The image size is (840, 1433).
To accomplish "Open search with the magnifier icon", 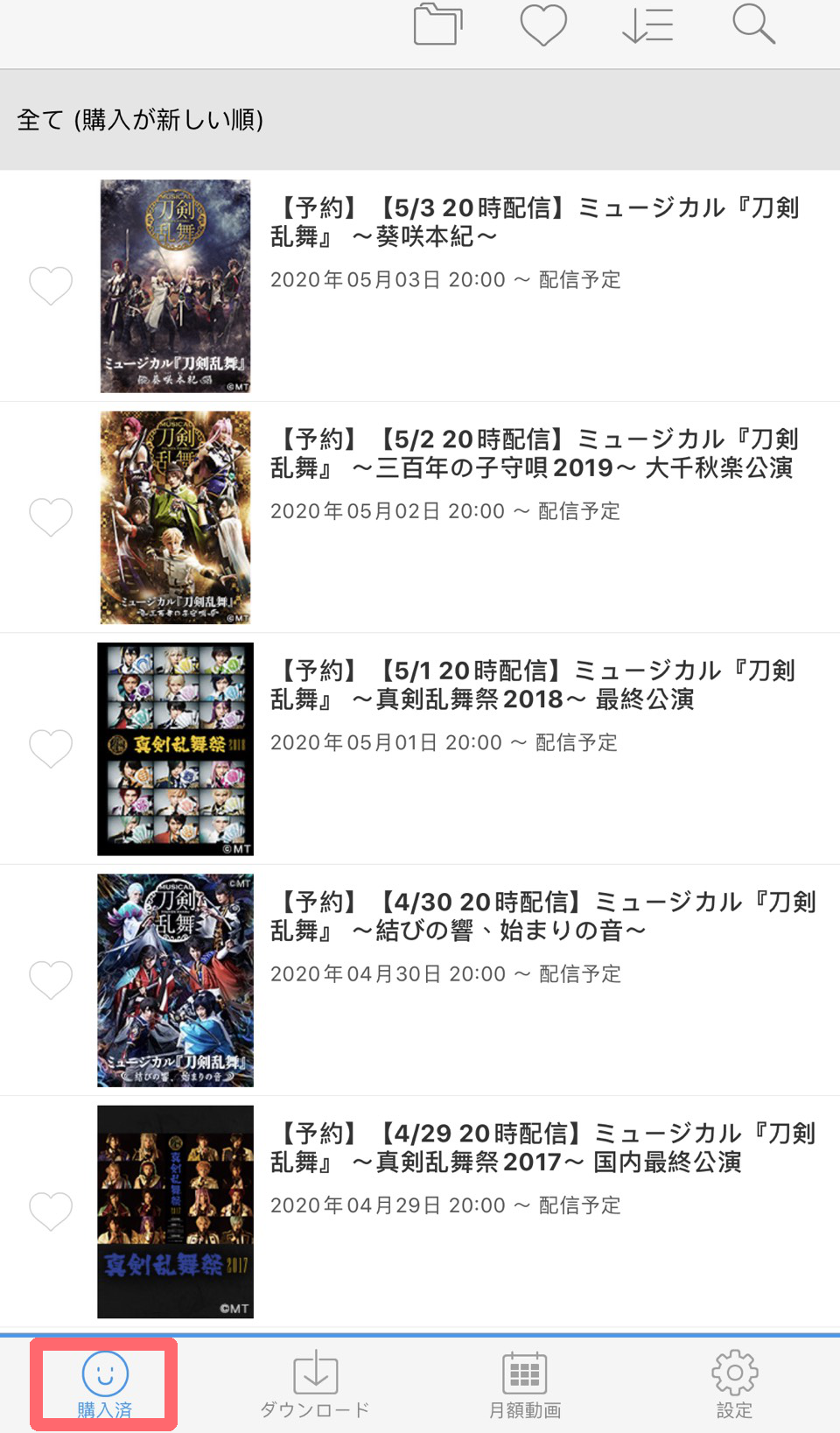I will click(x=753, y=24).
